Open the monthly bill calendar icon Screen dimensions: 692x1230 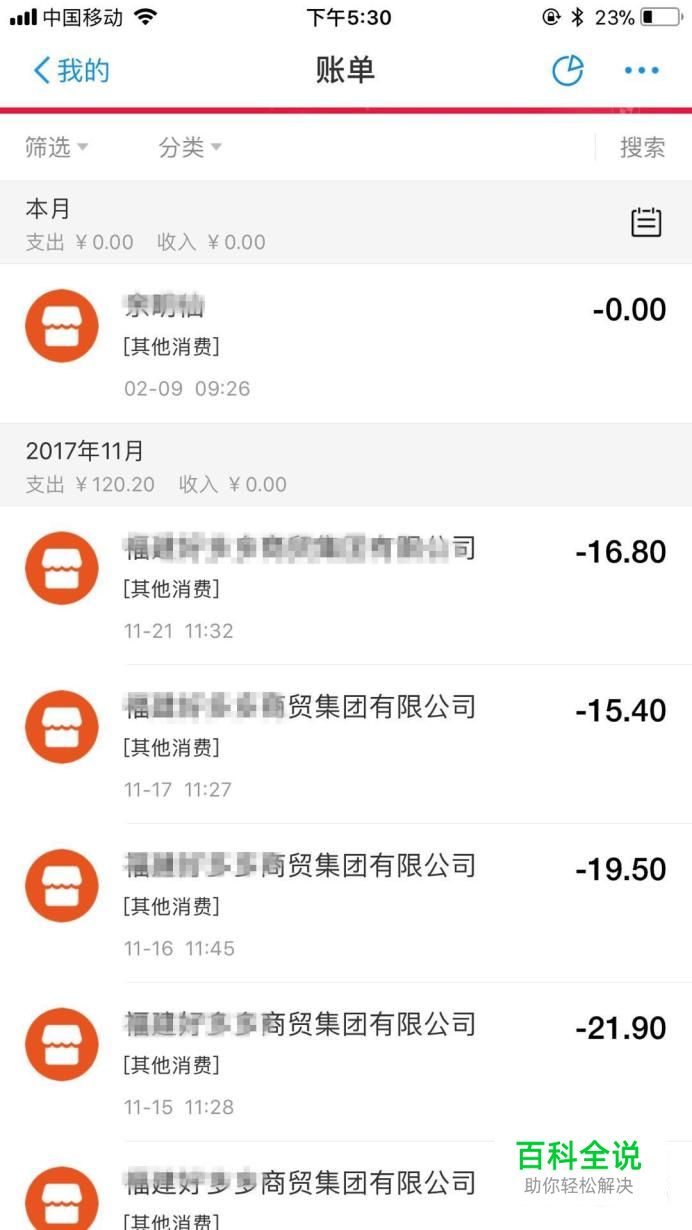point(646,222)
